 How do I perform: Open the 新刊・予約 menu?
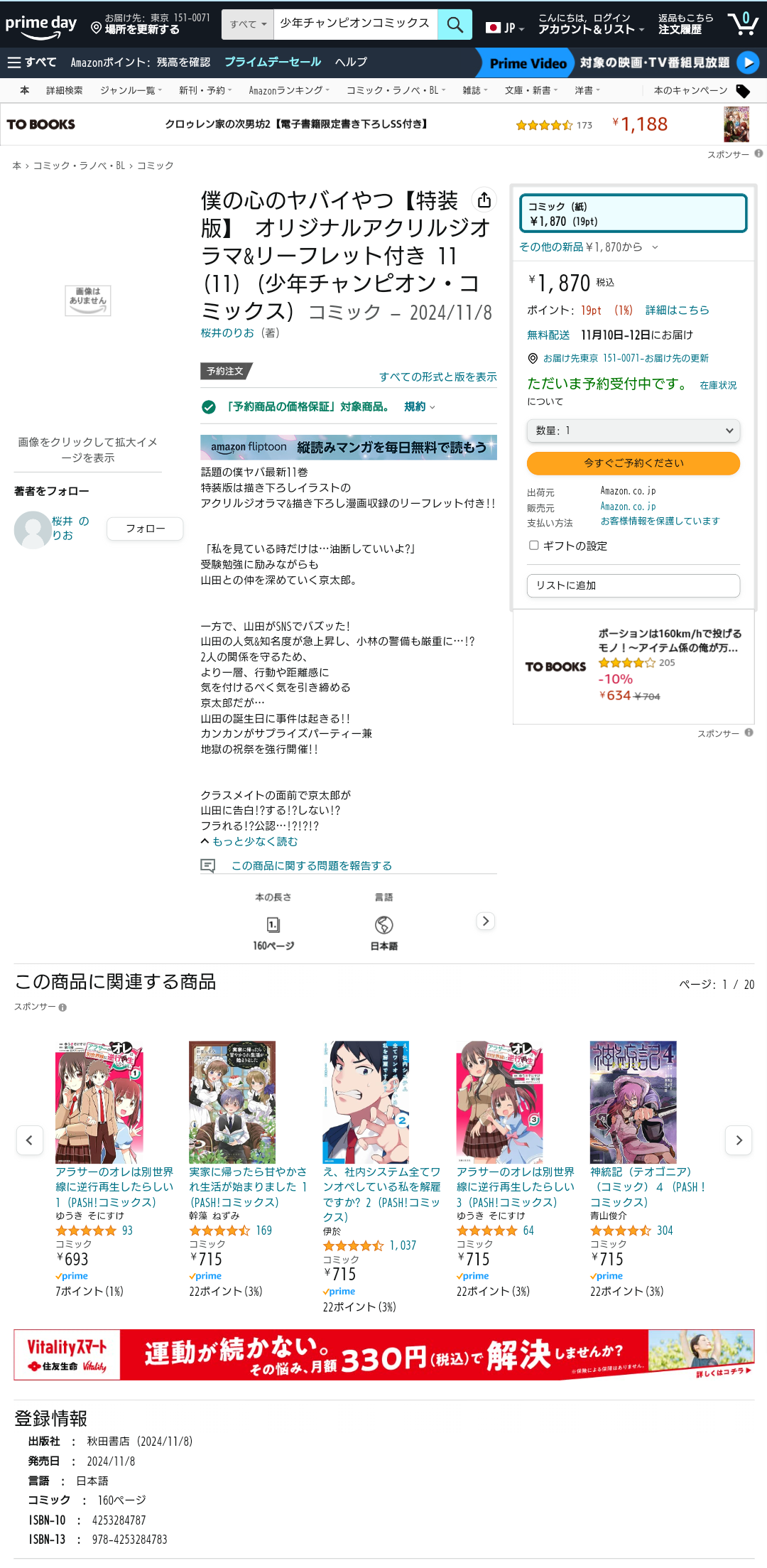(x=205, y=91)
